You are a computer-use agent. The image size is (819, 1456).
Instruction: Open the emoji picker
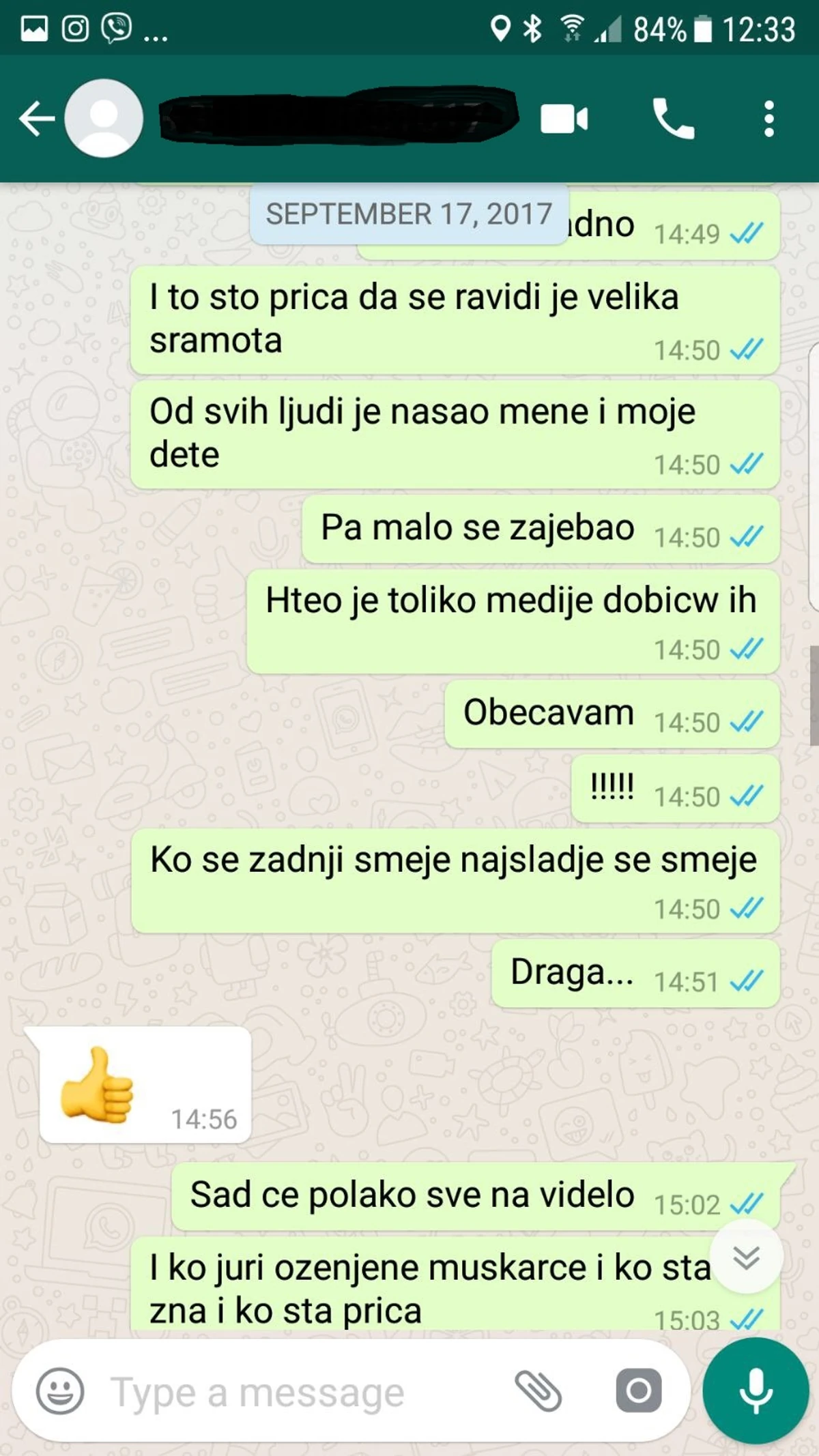pos(60,1391)
